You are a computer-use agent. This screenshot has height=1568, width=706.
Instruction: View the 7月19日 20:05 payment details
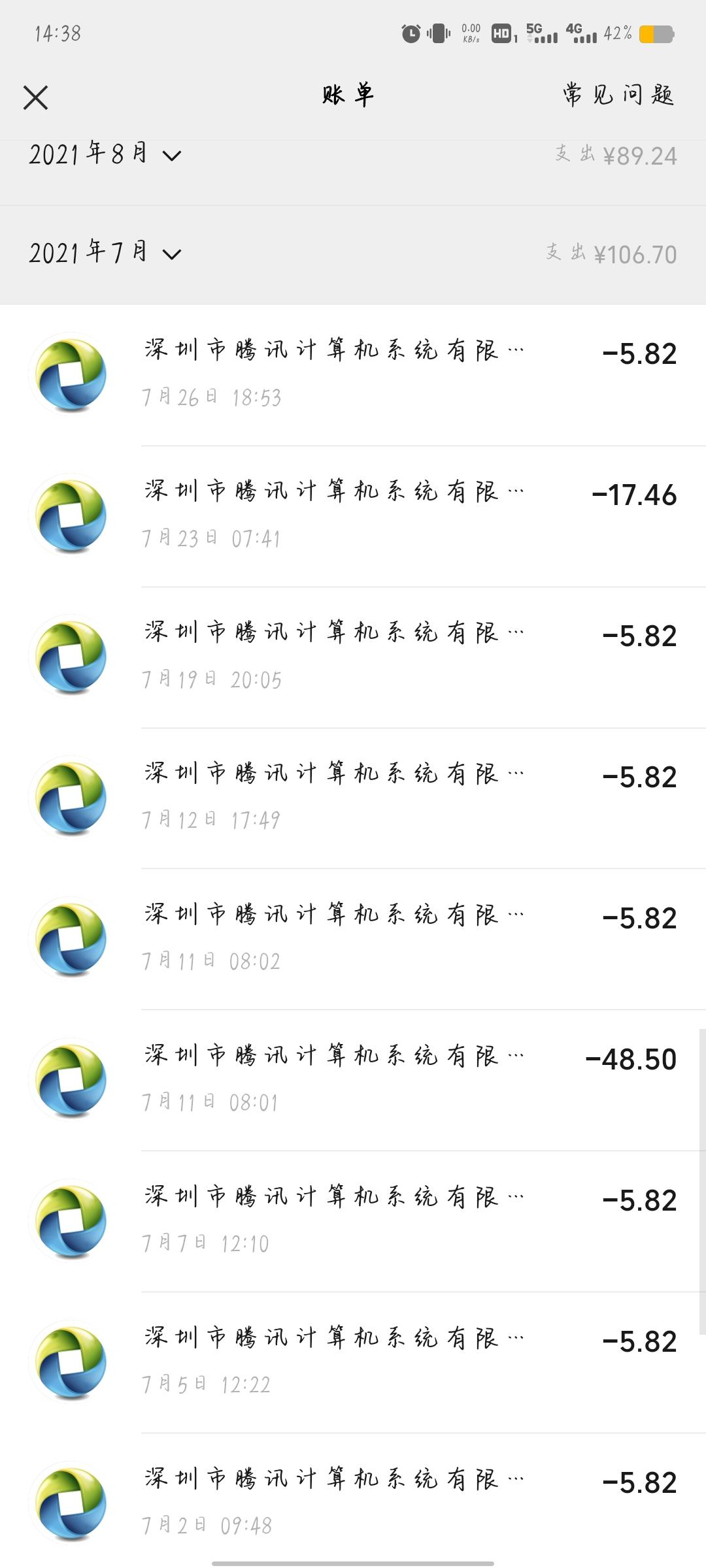tap(353, 657)
